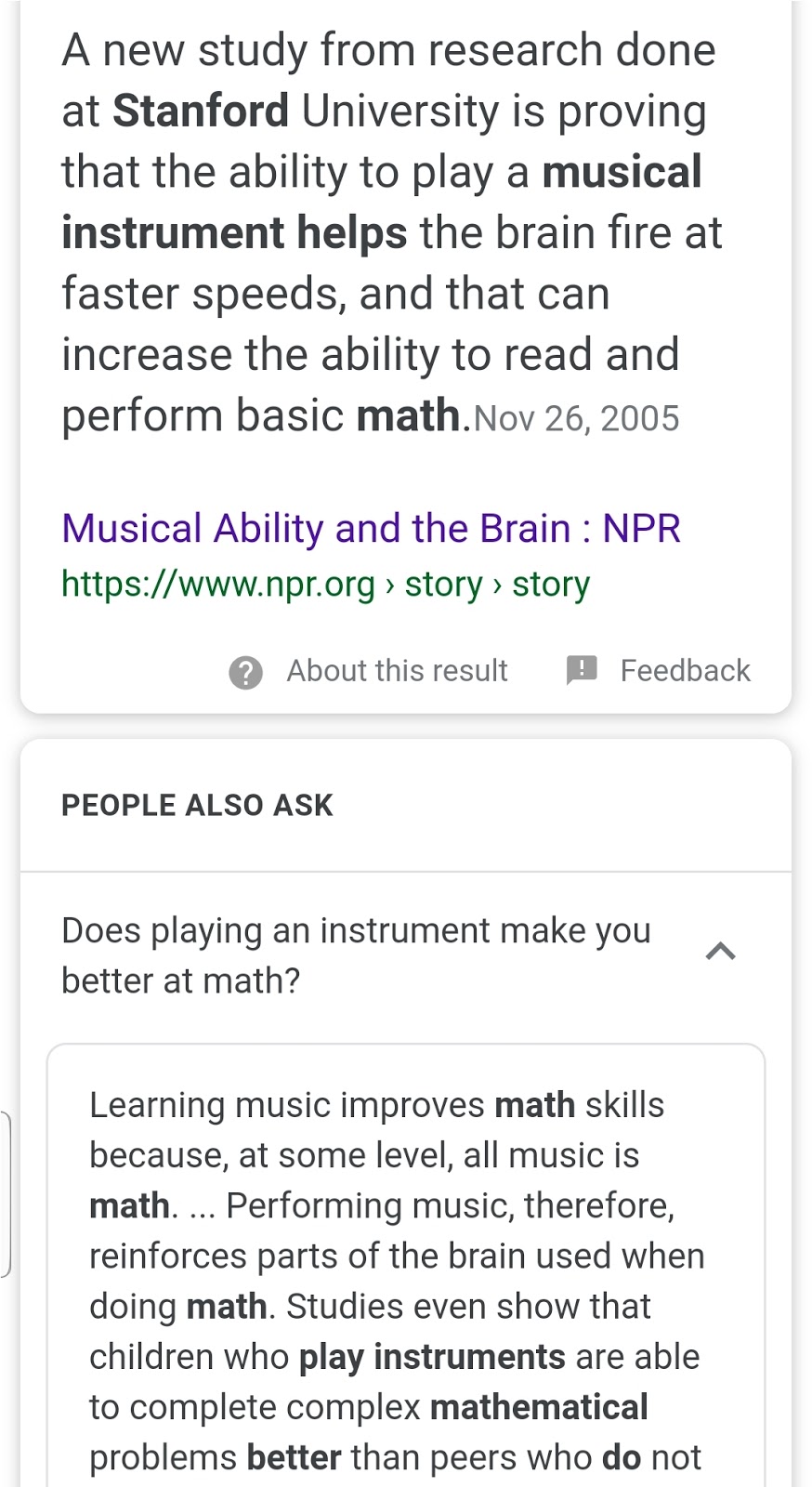812x1487 pixels.
Task: Open the Musical Ability and the Brain NPR link
Action: [x=371, y=528]
